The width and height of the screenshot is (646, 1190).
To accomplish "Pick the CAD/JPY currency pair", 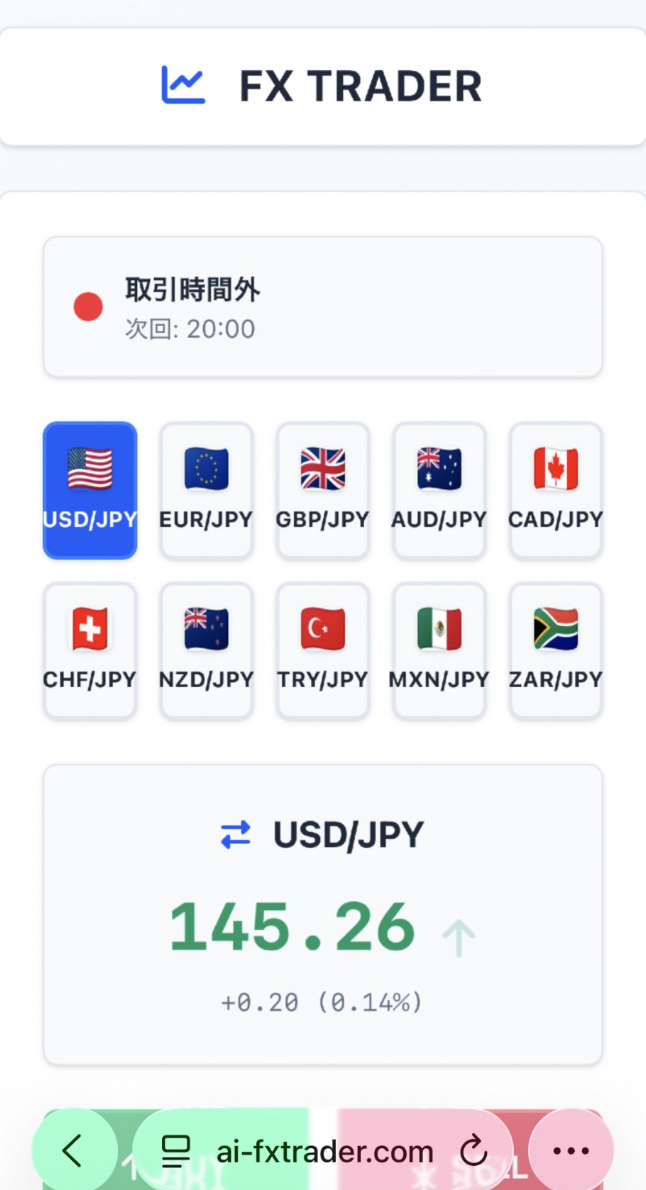I will (556, 490).
